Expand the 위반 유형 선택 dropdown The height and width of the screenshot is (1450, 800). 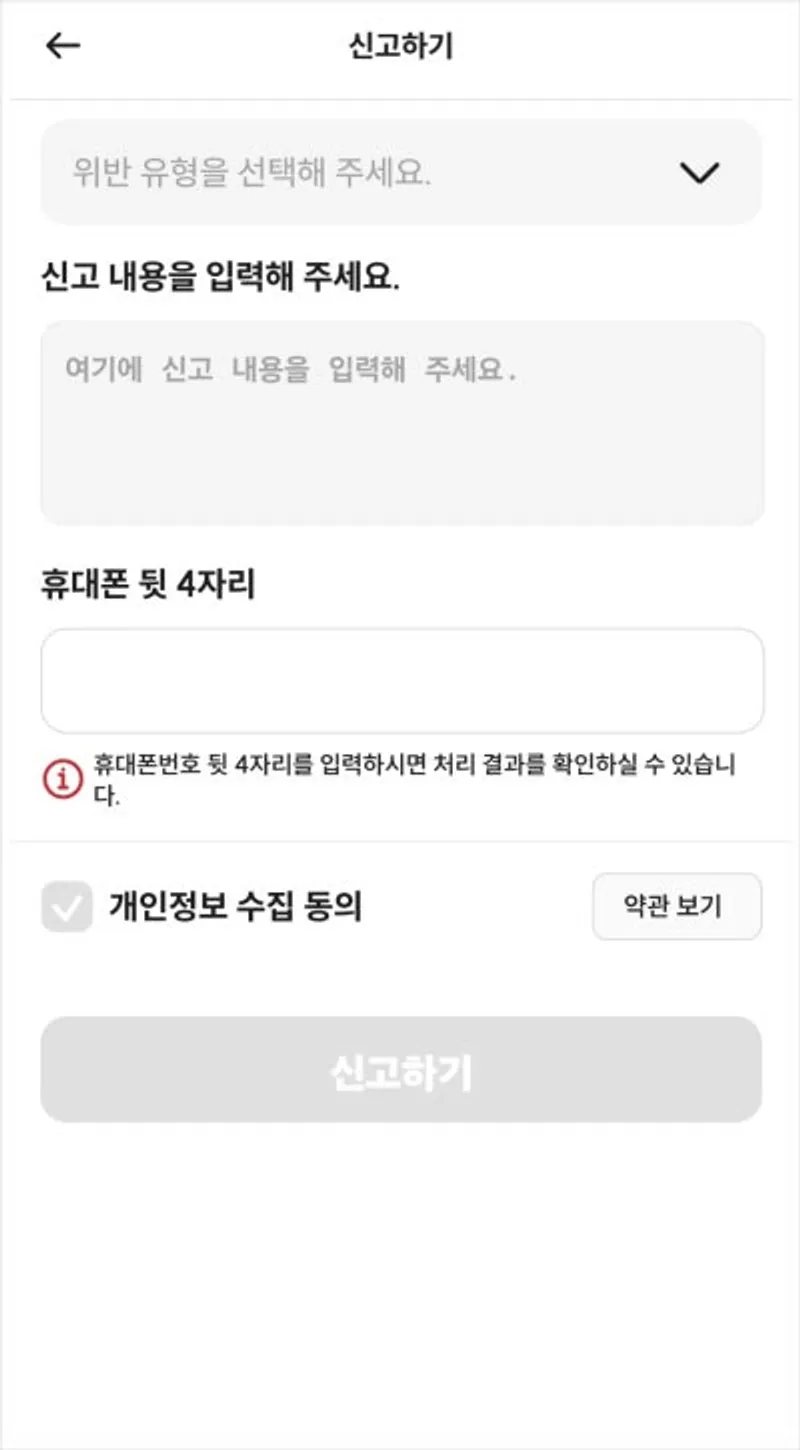pos(401,173)
